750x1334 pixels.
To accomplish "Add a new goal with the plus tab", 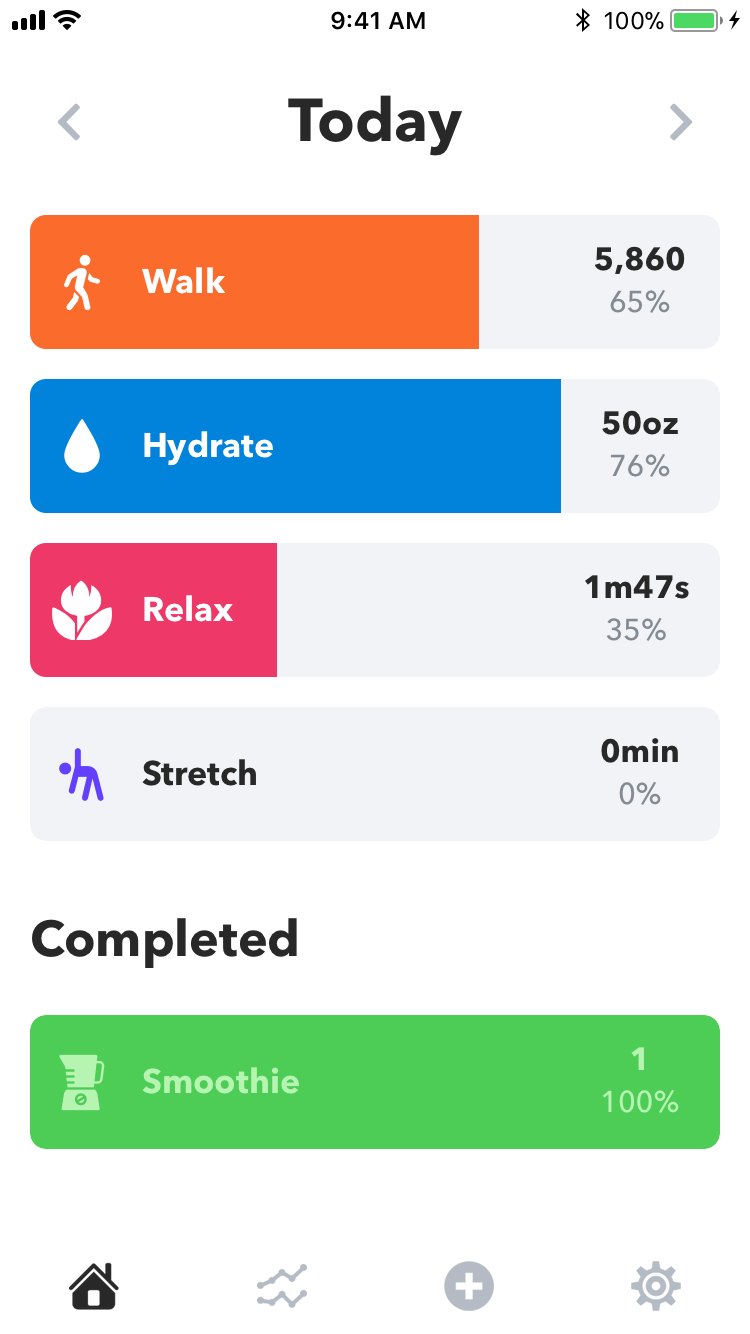I will (469, 1286).
